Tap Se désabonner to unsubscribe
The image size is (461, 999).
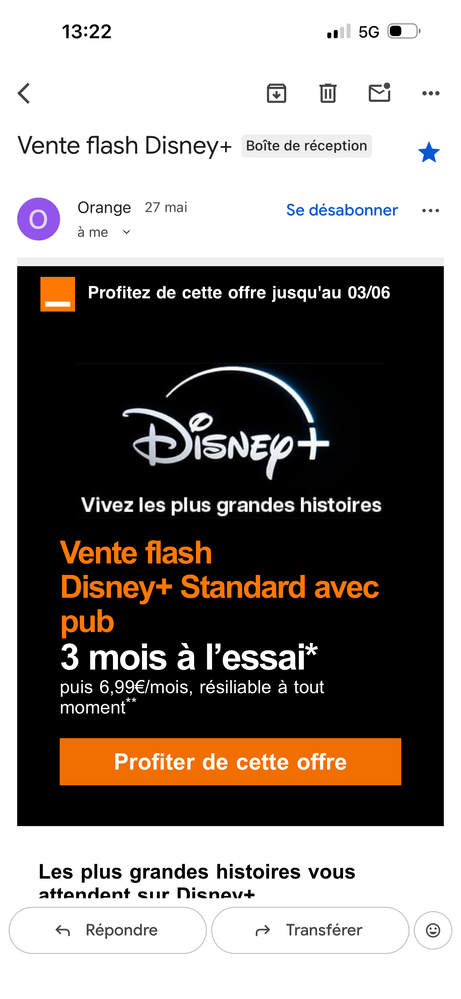[x=342, y=210]
